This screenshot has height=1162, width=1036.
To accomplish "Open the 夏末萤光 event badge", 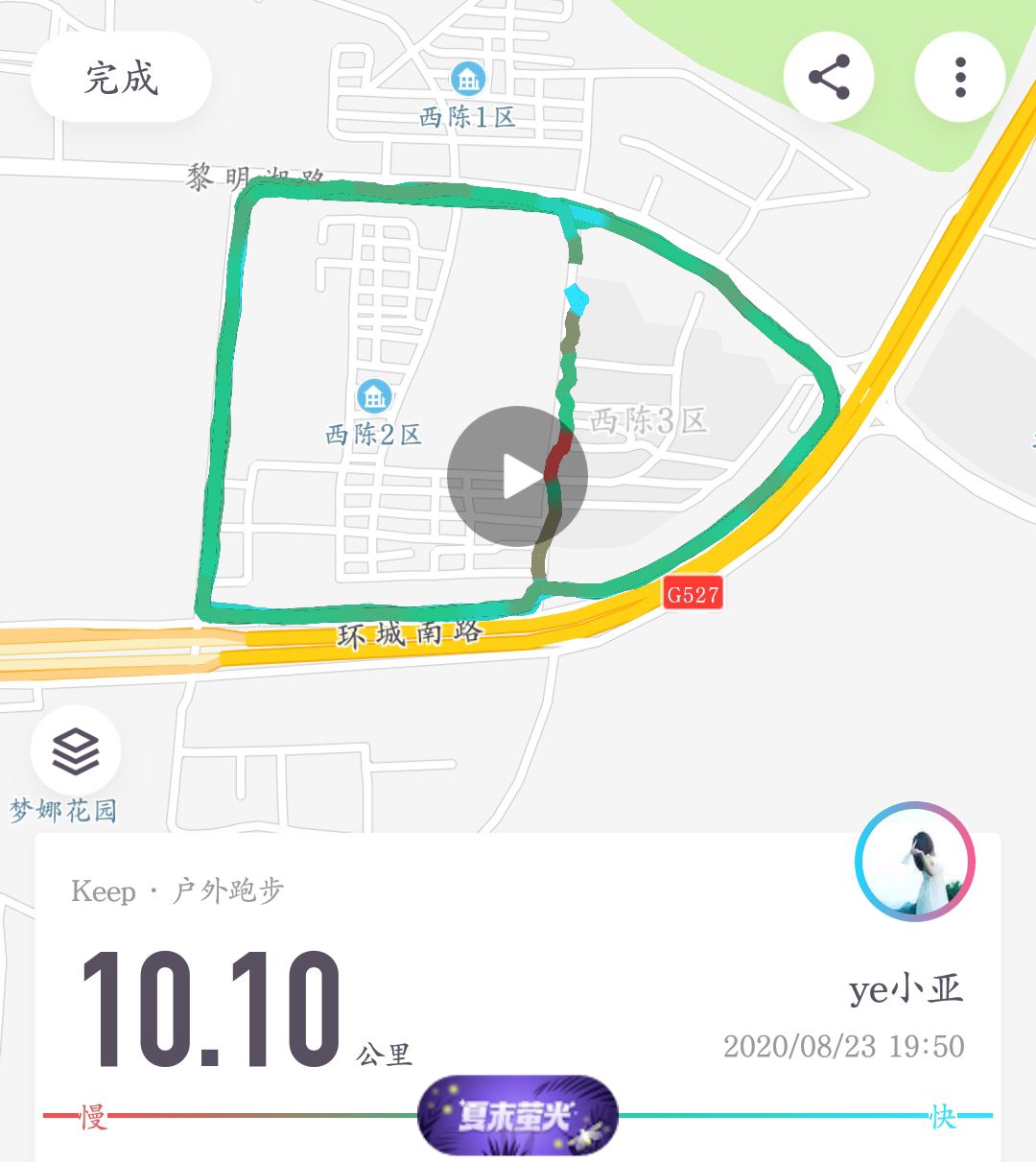I will [518, 1115].
